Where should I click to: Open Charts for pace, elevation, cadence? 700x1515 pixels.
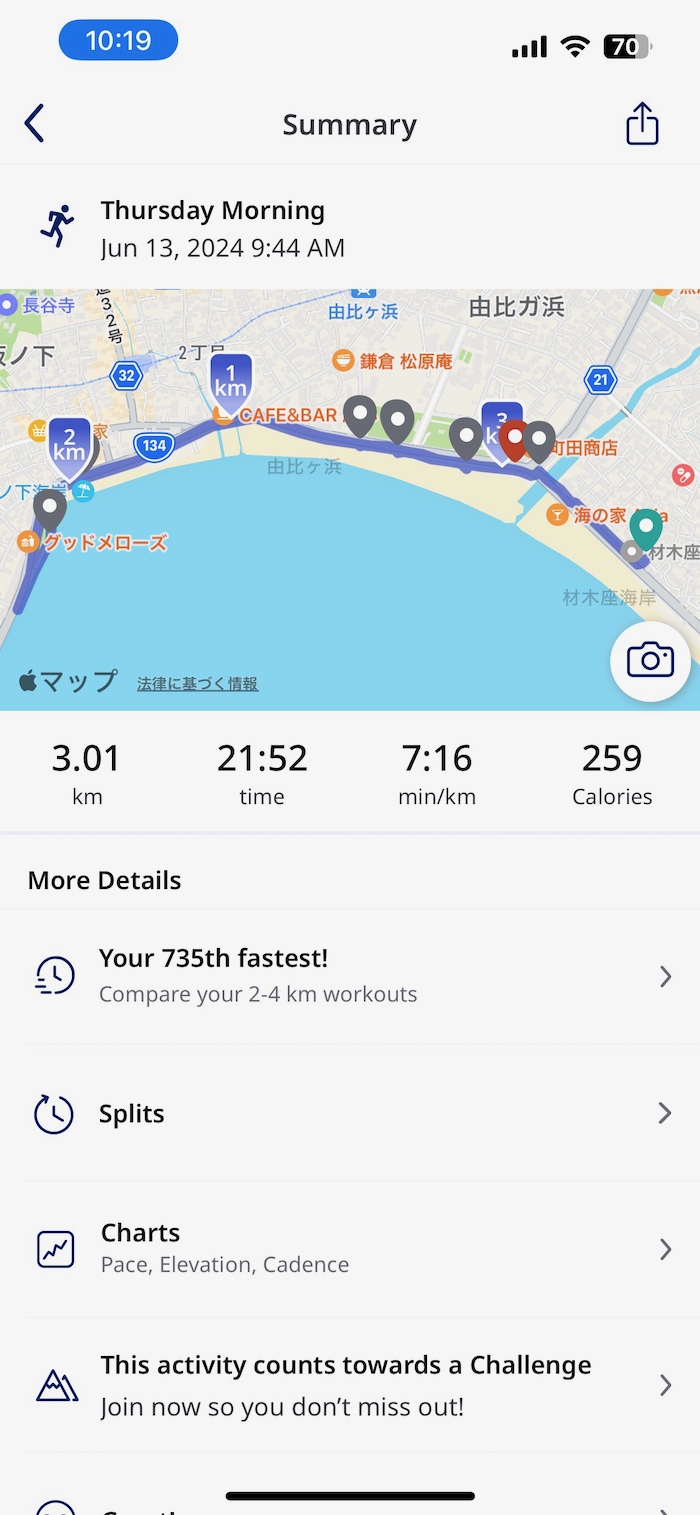[x=350, y=1248]
